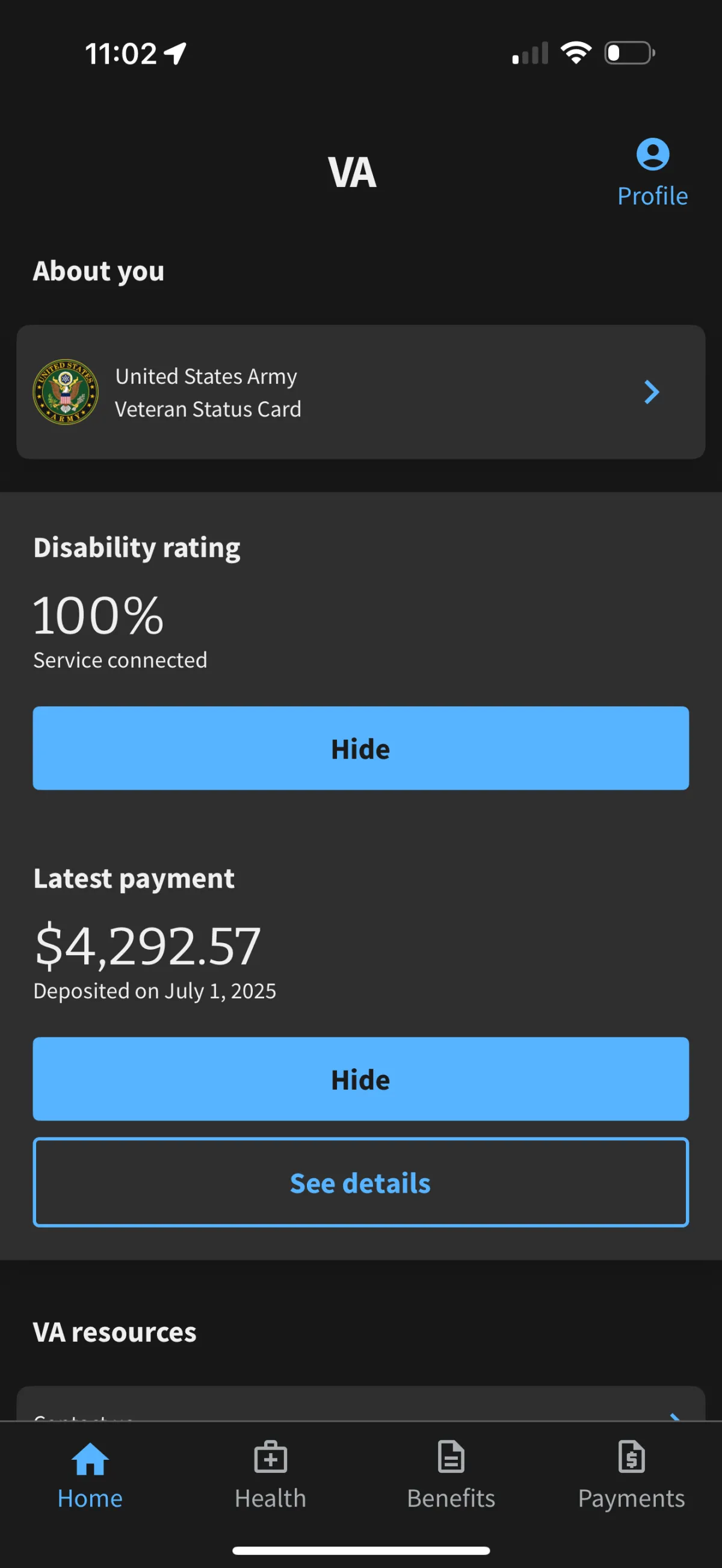Open the Veteran Status Card

(x=360, y=392)
